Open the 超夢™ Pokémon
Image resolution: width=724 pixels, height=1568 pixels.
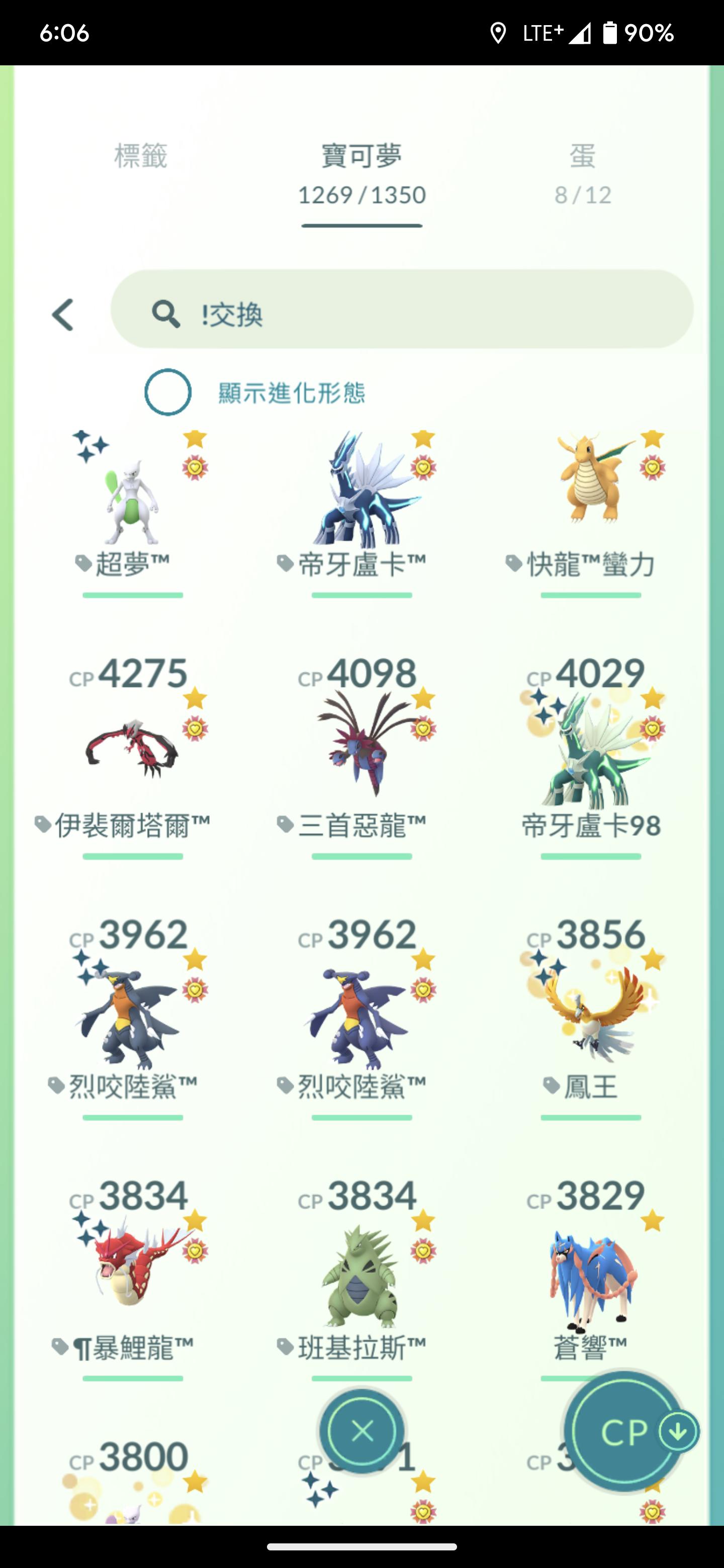[x=132, y=493]
